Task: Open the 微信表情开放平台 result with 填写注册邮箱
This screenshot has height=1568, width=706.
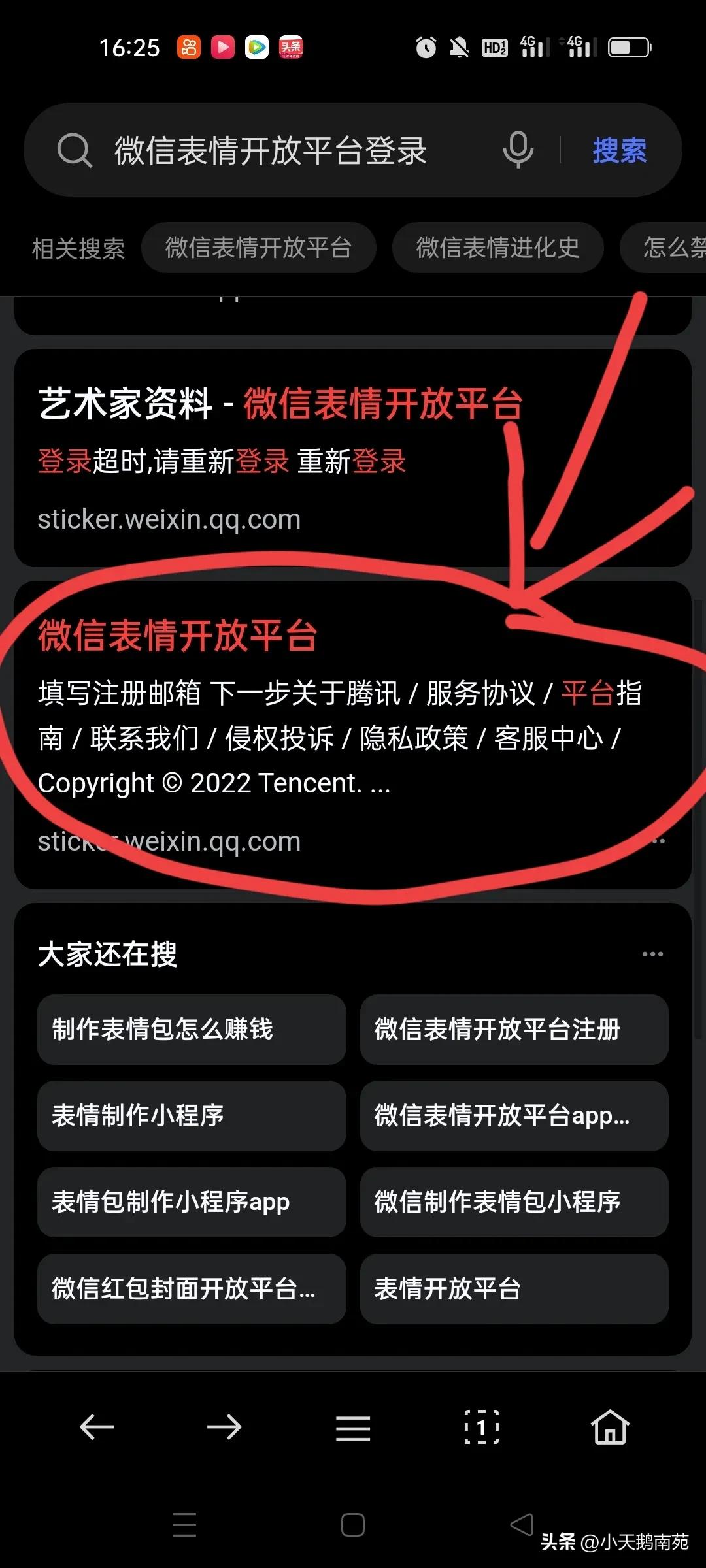Action: pyautogui.click(x=178, y=635)
